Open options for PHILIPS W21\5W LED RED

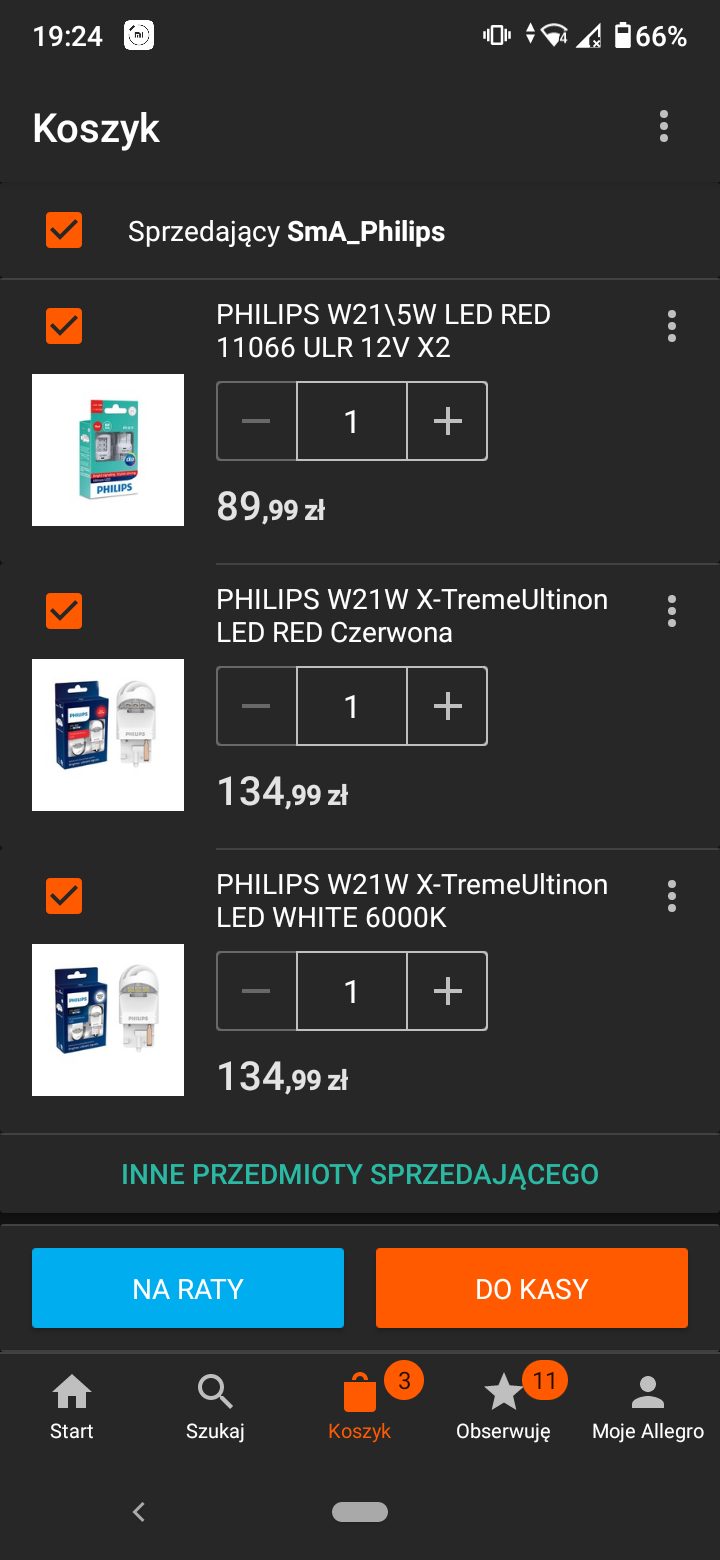coord(671,326)
